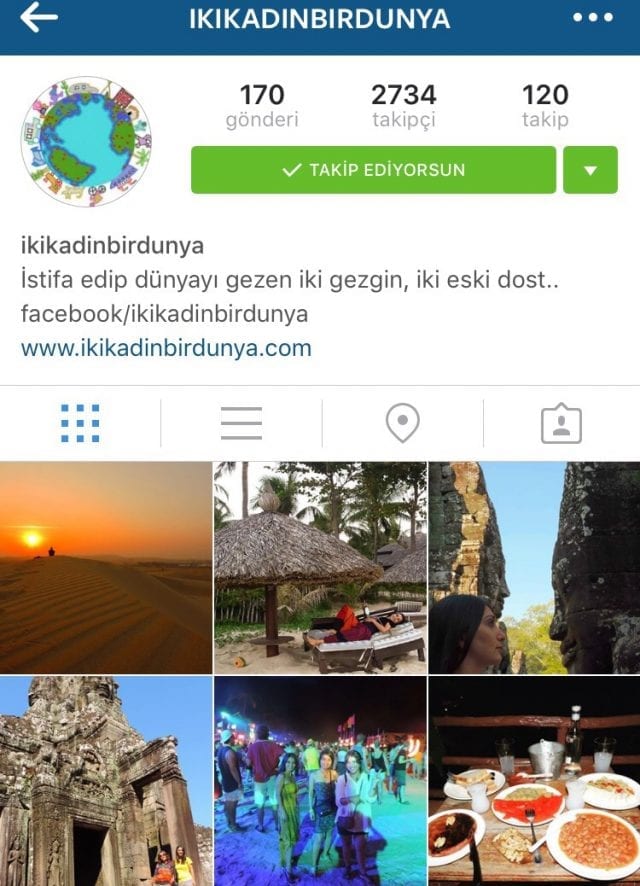Image resolution: width=640 pixels, height=886 pixels.
Task: Open the photo map location tab
Action: (x=402, y=423)
